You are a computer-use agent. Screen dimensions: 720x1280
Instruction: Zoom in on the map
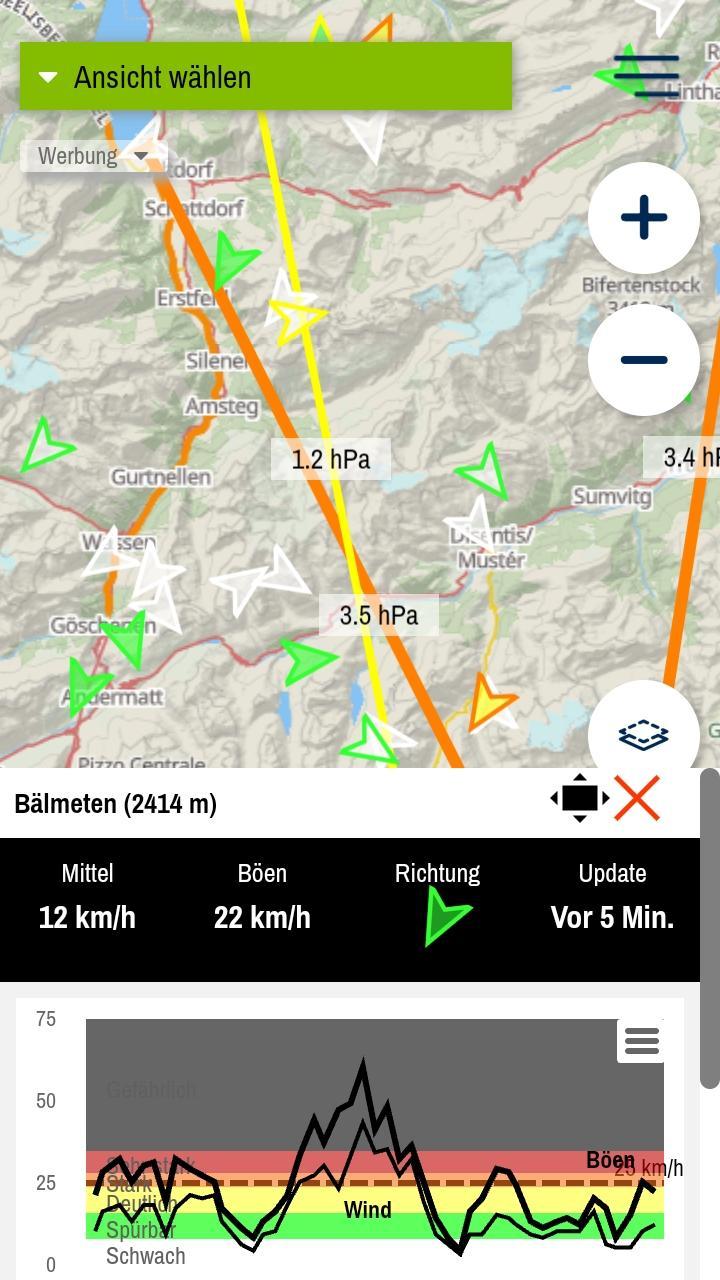point(644,218)
